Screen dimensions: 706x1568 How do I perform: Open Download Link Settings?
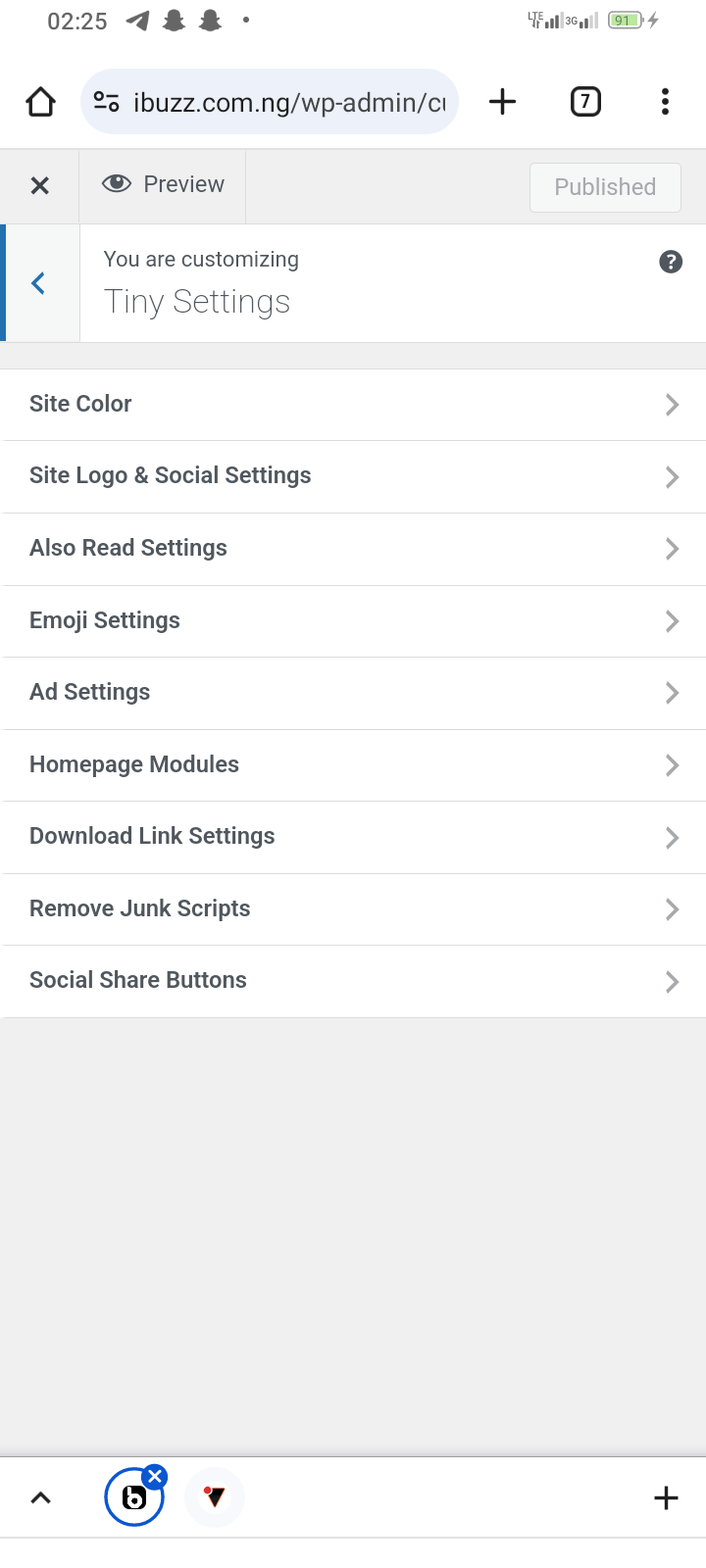click(x=353, y=837)
